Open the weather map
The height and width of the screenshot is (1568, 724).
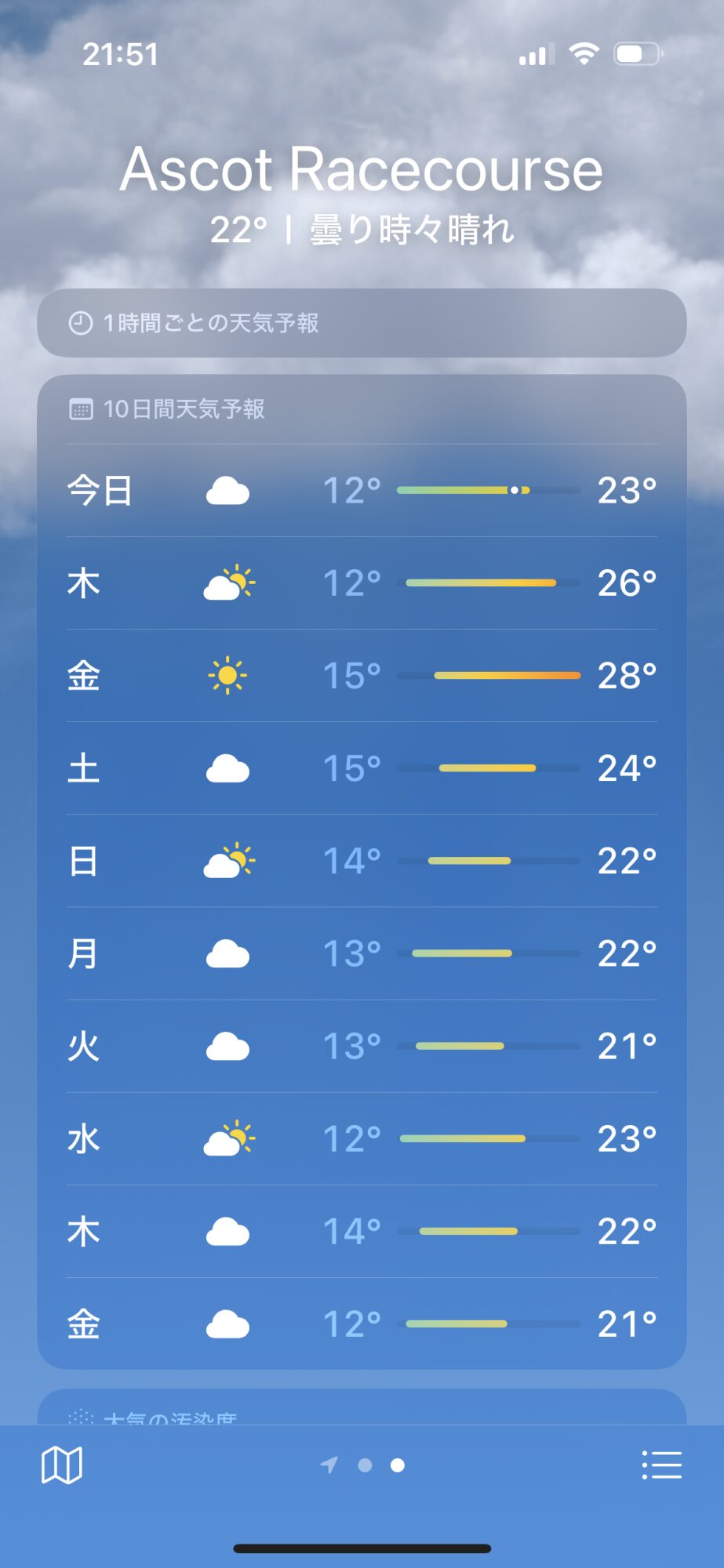coord(61,1465)
